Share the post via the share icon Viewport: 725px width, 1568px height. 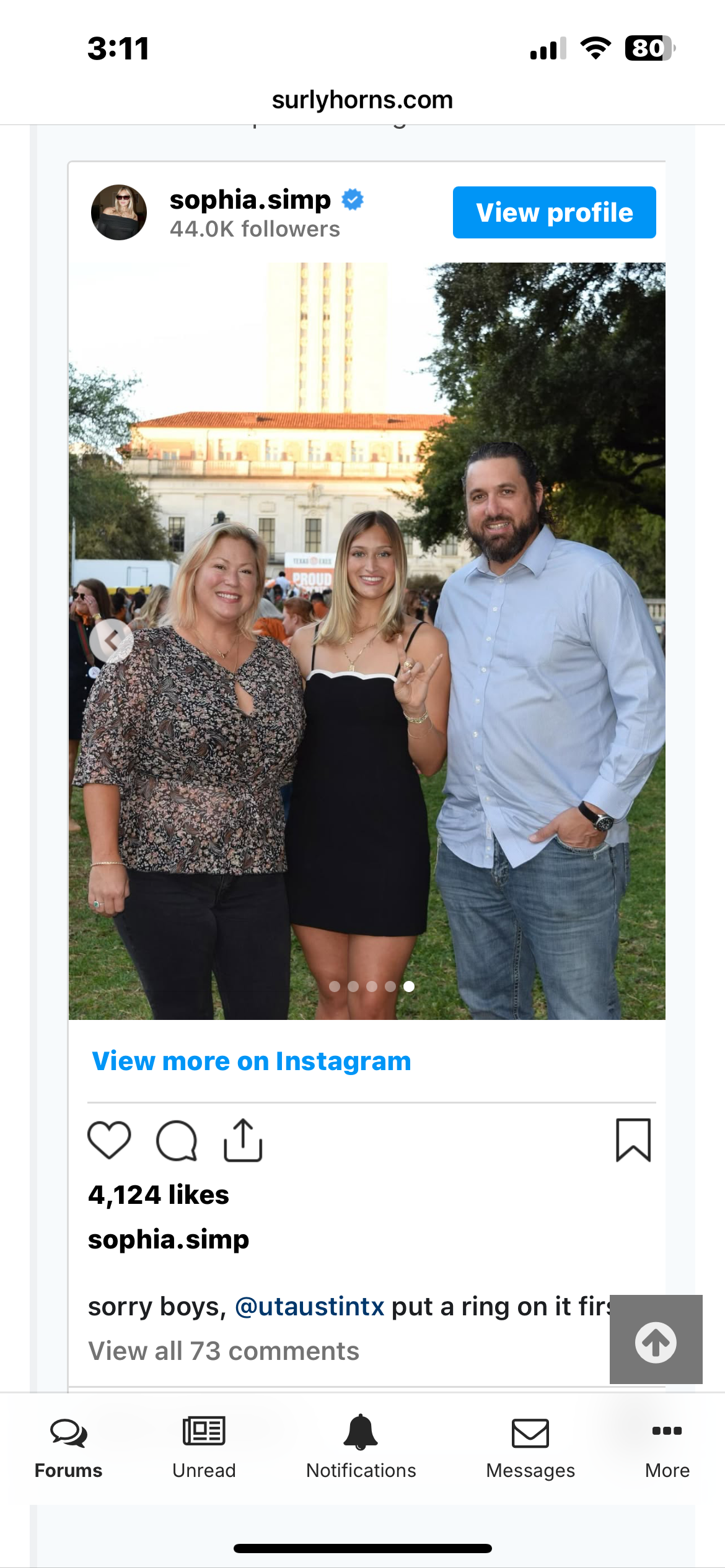(243, 1139)
